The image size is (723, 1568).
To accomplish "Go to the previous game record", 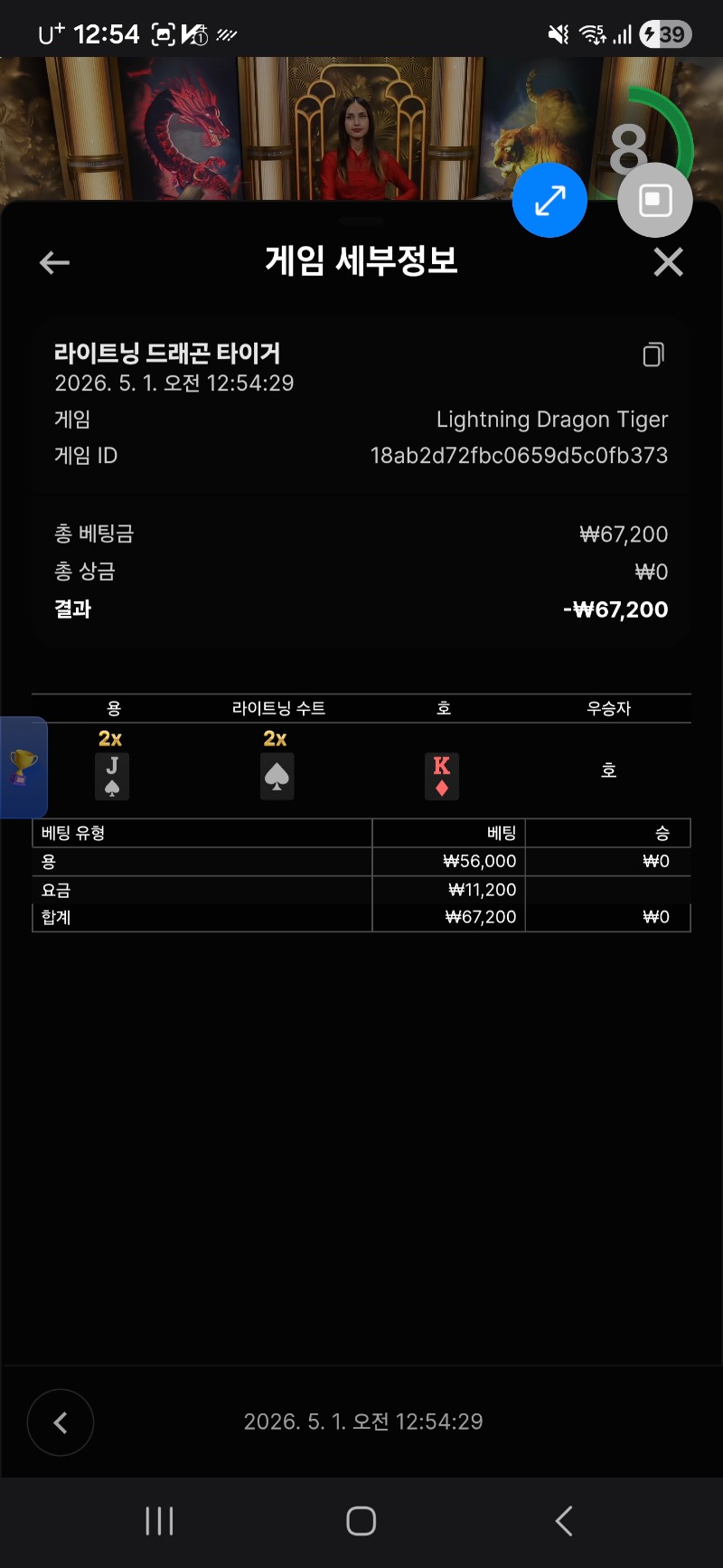I will click(x=61, y=1422).
